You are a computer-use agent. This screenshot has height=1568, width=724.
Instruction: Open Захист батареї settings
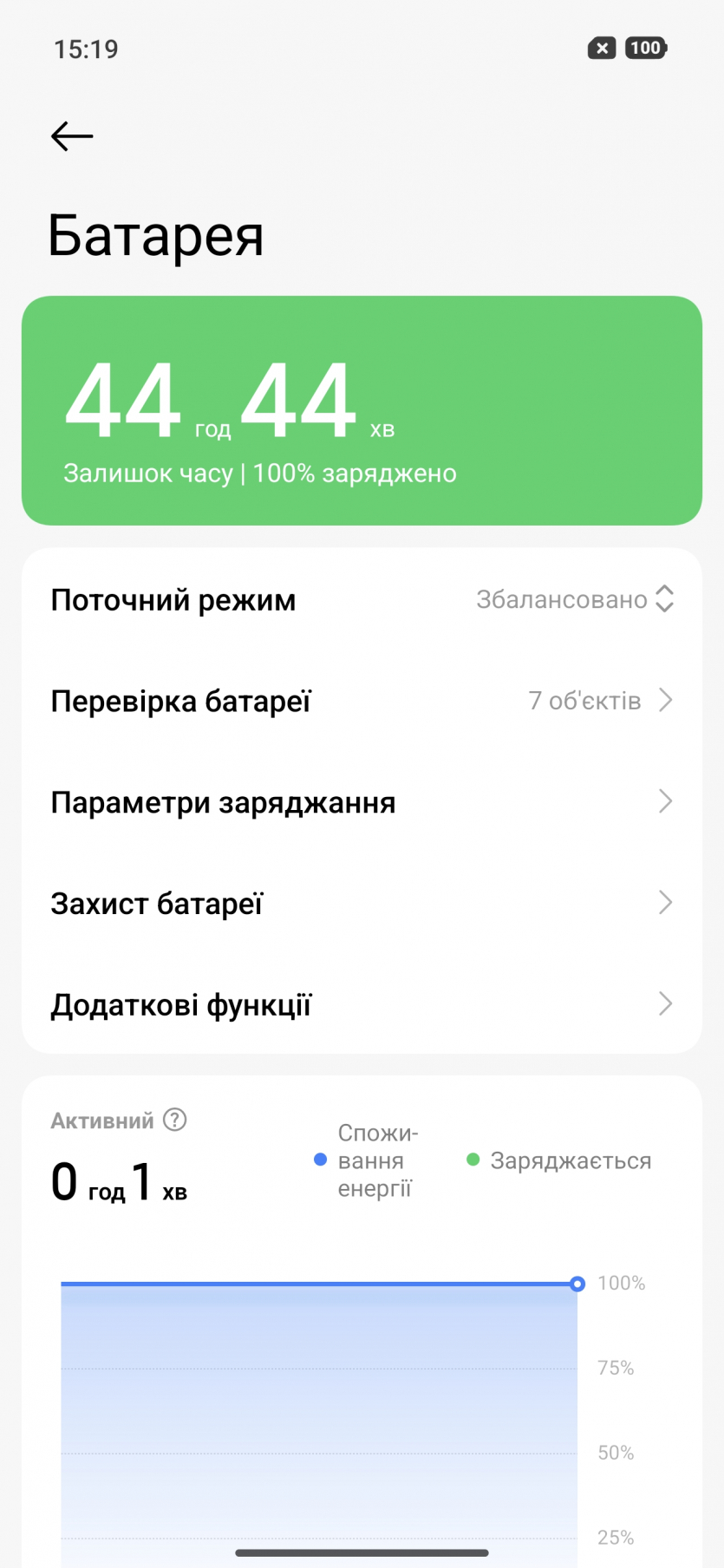[362, 903]
